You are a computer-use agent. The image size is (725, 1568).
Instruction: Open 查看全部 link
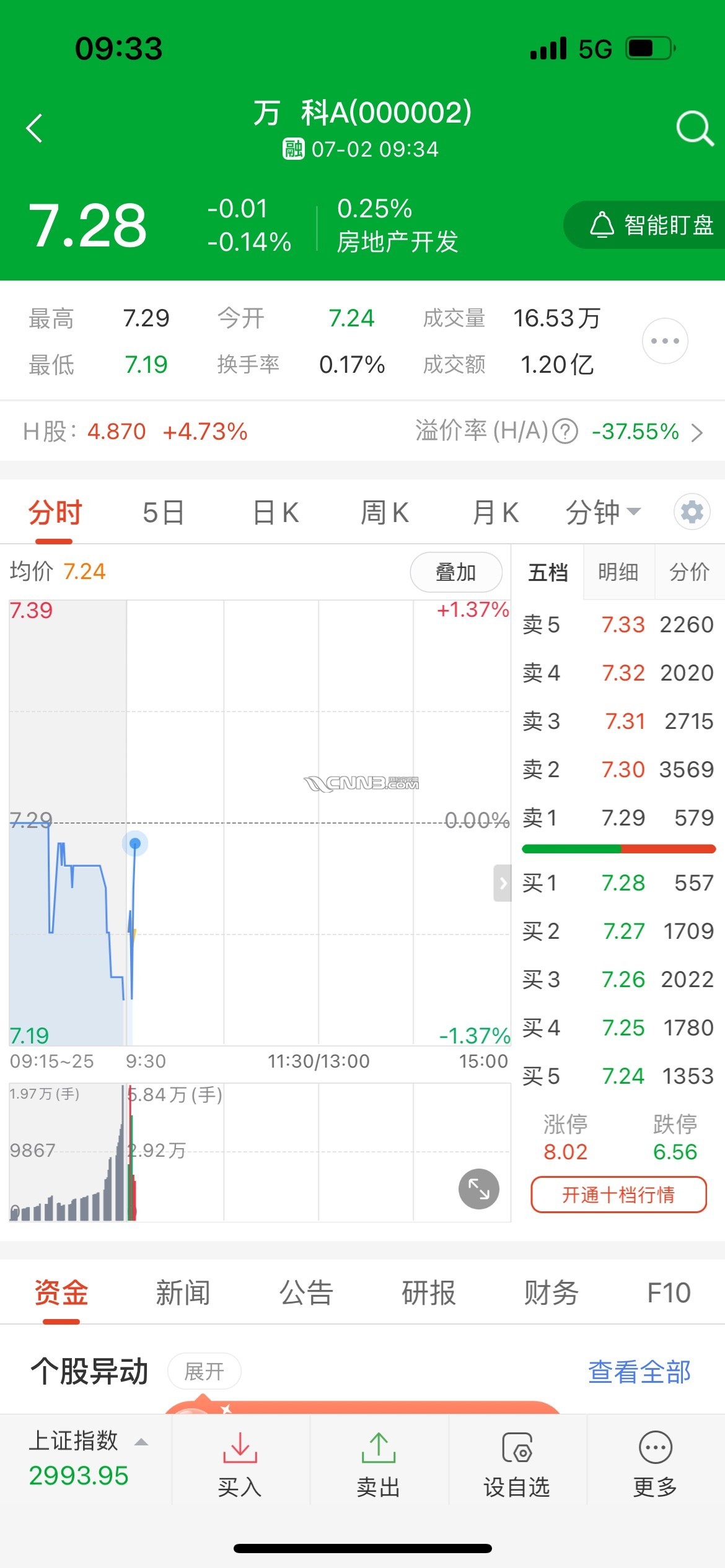pos(639,1371)
